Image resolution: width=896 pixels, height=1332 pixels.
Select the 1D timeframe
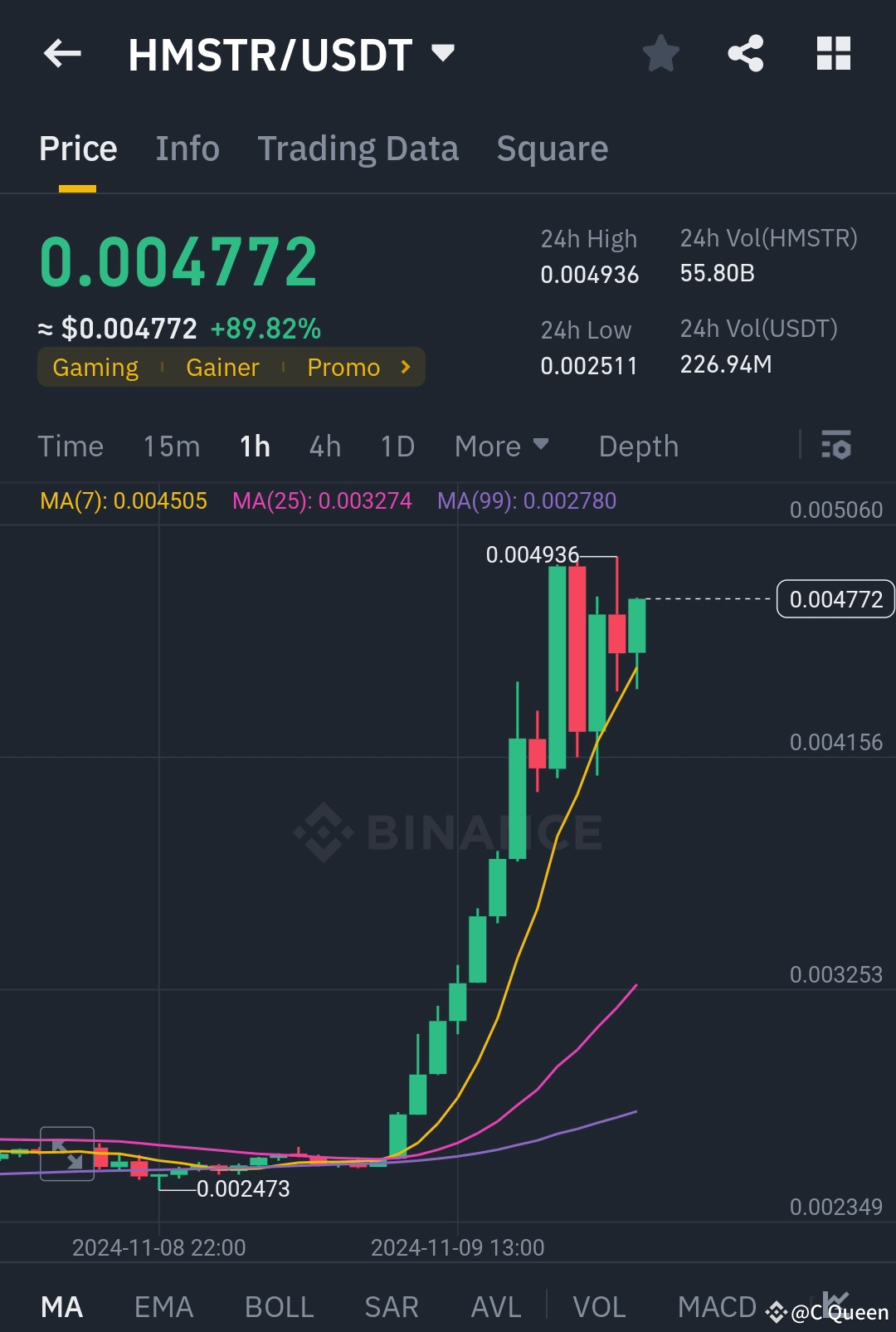click(397, 446)
